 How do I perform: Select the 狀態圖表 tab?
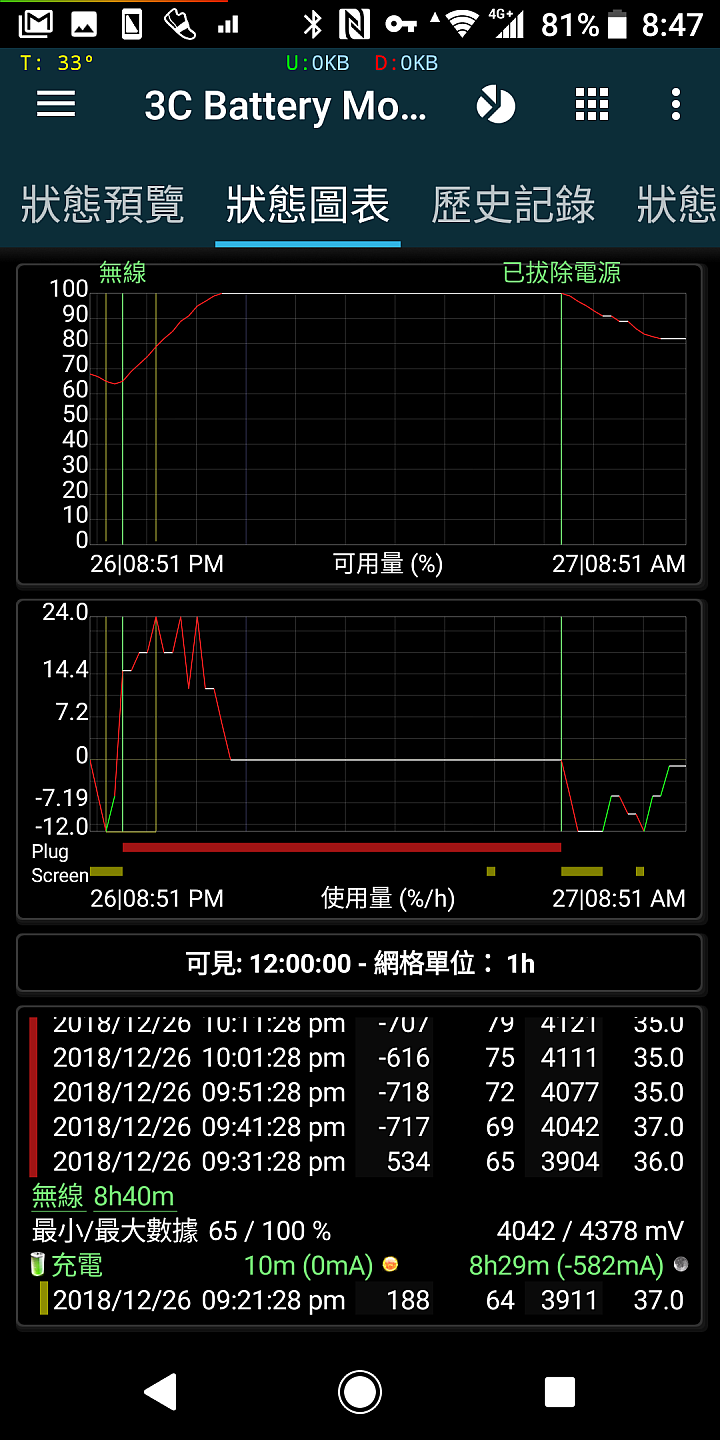(x=308, y=205)
